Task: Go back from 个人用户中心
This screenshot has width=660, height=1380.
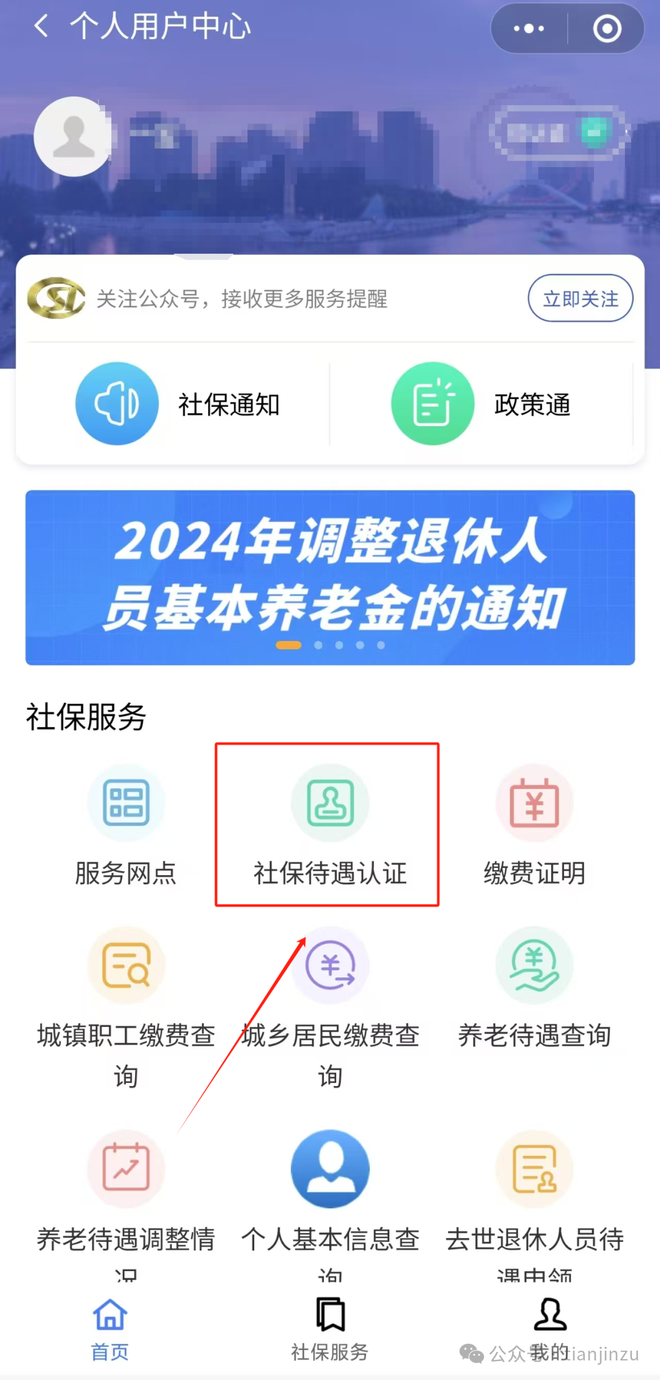Action: pos(41,27)
